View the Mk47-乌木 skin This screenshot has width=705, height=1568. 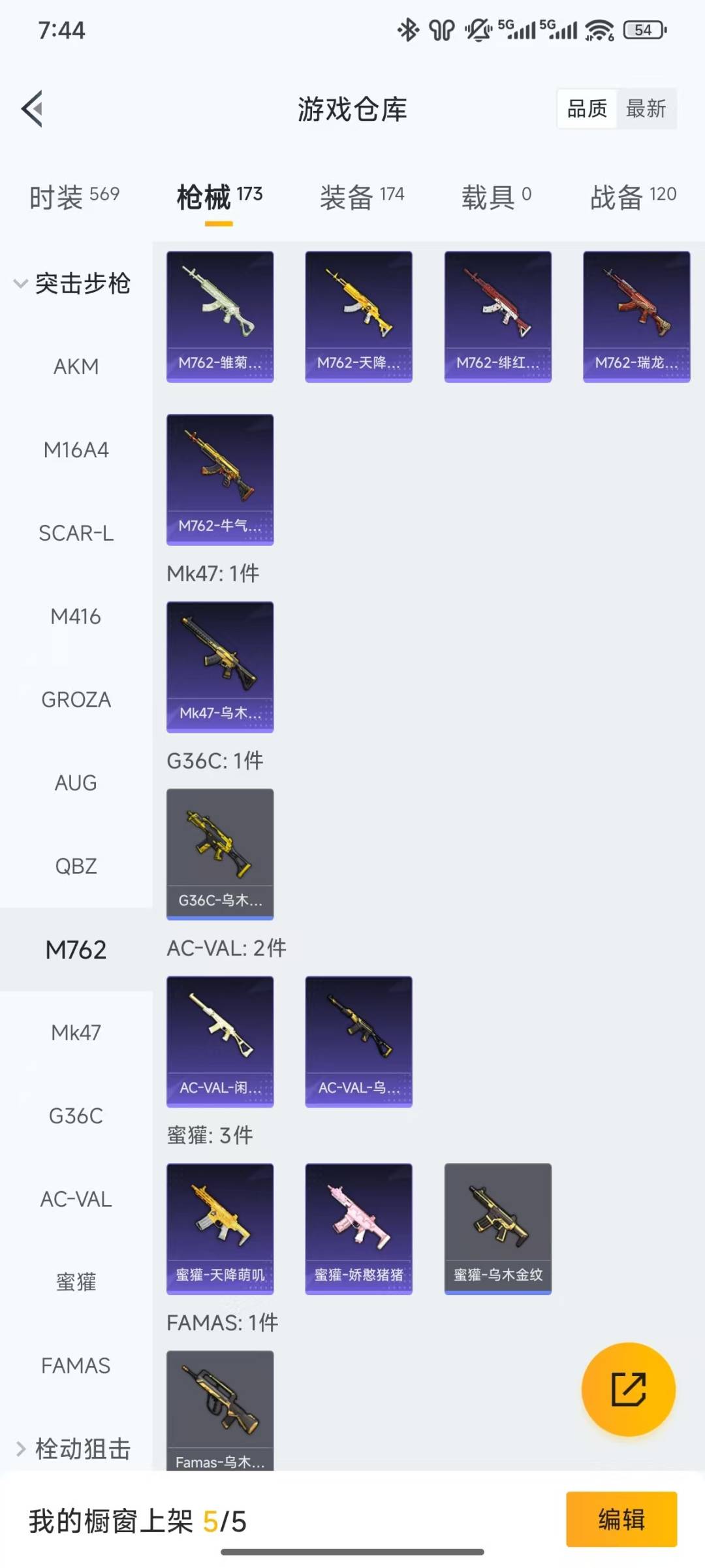pyautogui.click(x=220, y=666)
